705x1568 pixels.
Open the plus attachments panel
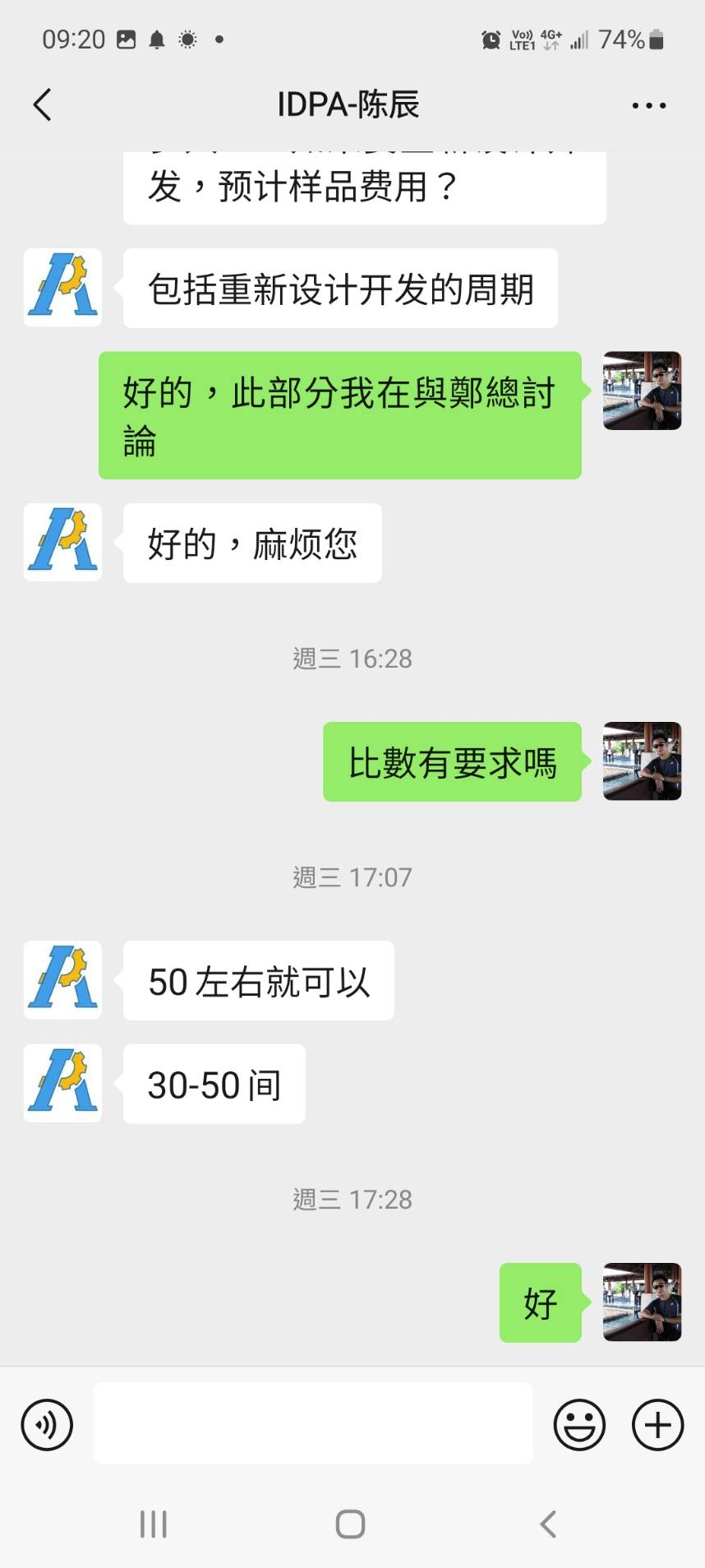657,1425
